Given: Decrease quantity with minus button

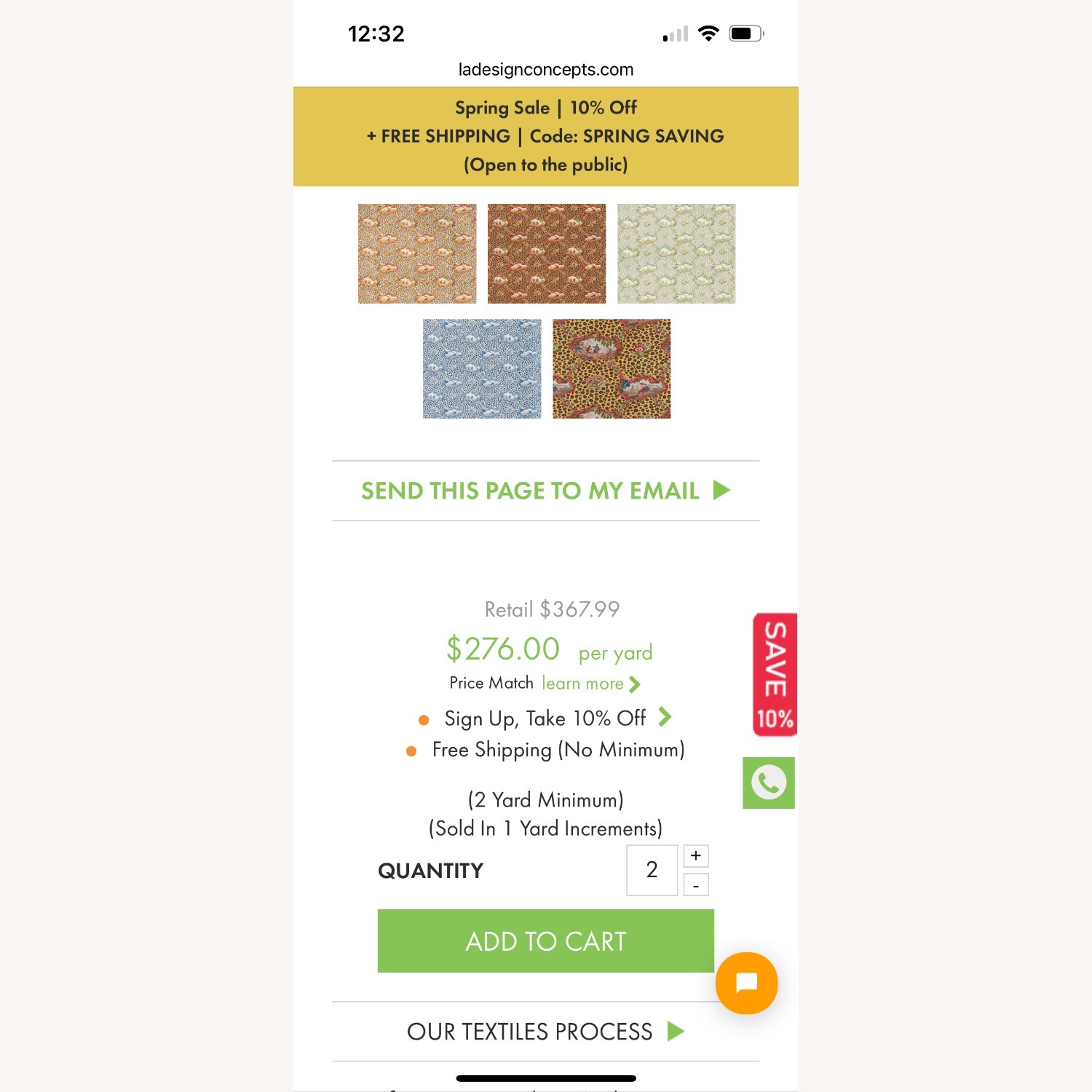Looking at the screenshot, I should 696,885.
